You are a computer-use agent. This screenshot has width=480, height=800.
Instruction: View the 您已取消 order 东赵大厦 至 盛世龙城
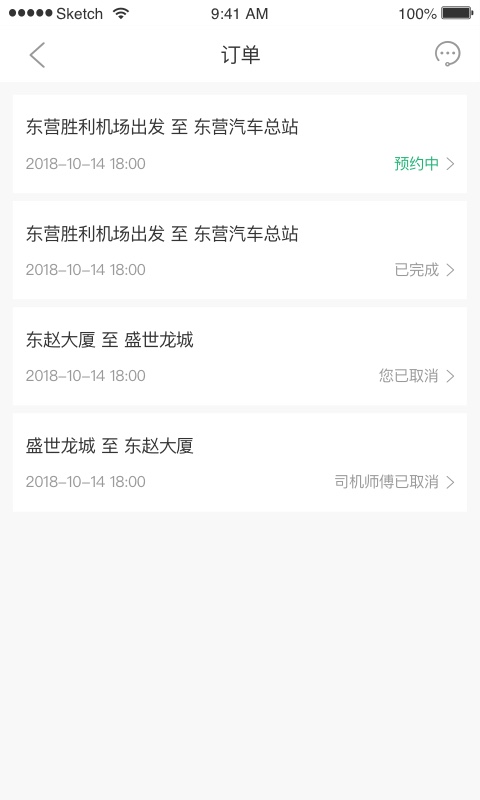tap(240, 356)
